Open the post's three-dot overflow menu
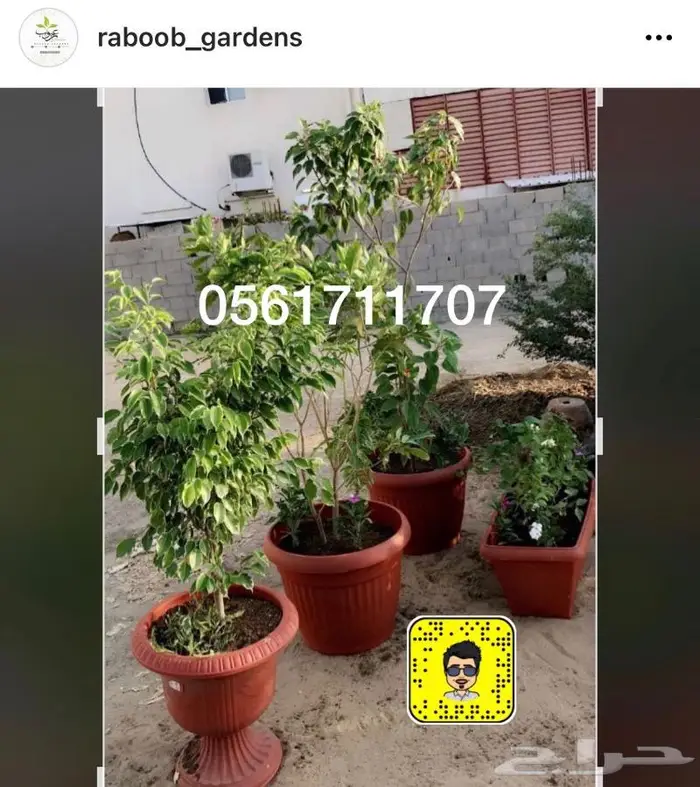Screen dimensions: 700x787 tap(658, 38)
